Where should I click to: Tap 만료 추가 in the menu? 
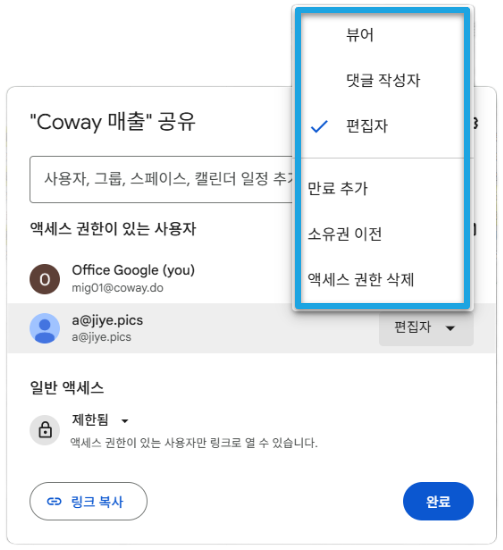click(x=383, y=188)
